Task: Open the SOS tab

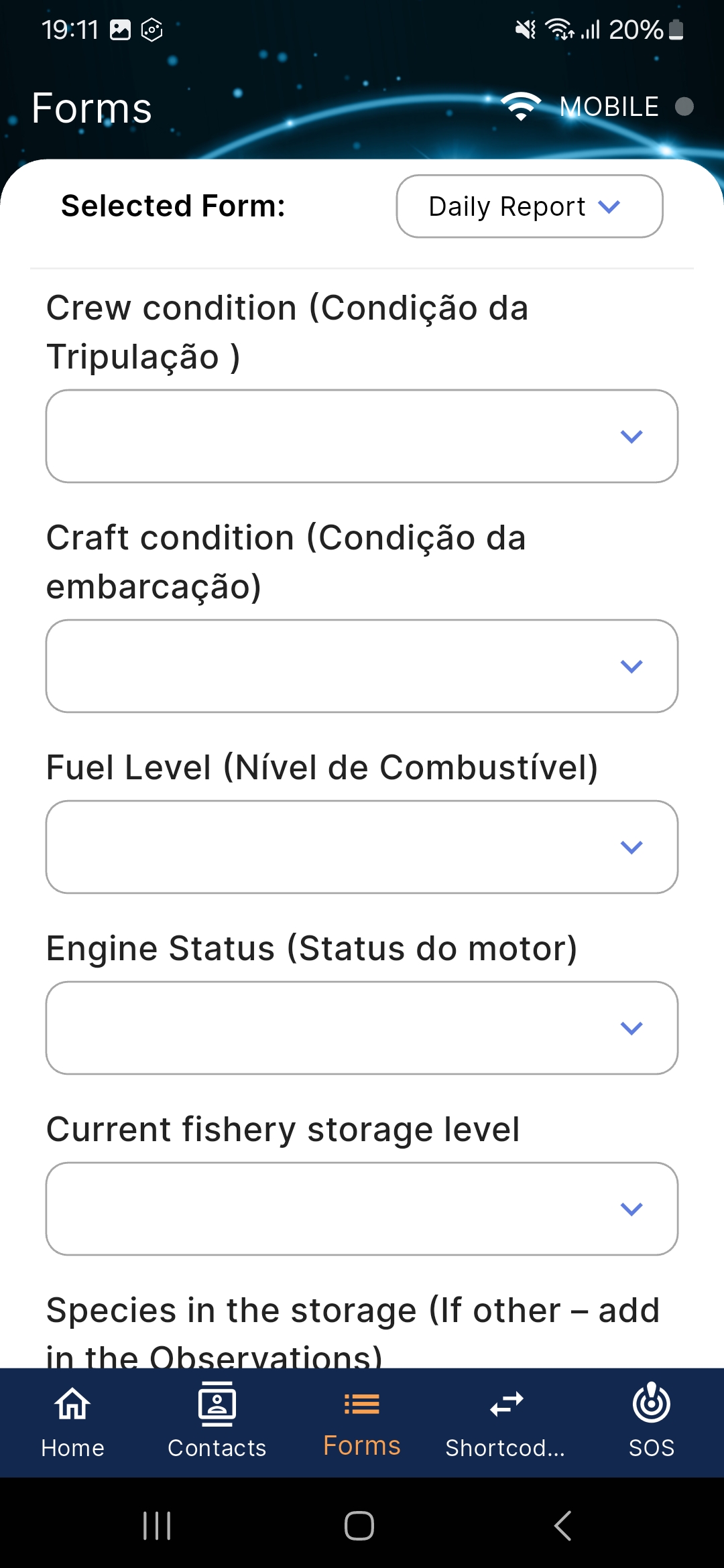Action: [x=652, y=1422]
